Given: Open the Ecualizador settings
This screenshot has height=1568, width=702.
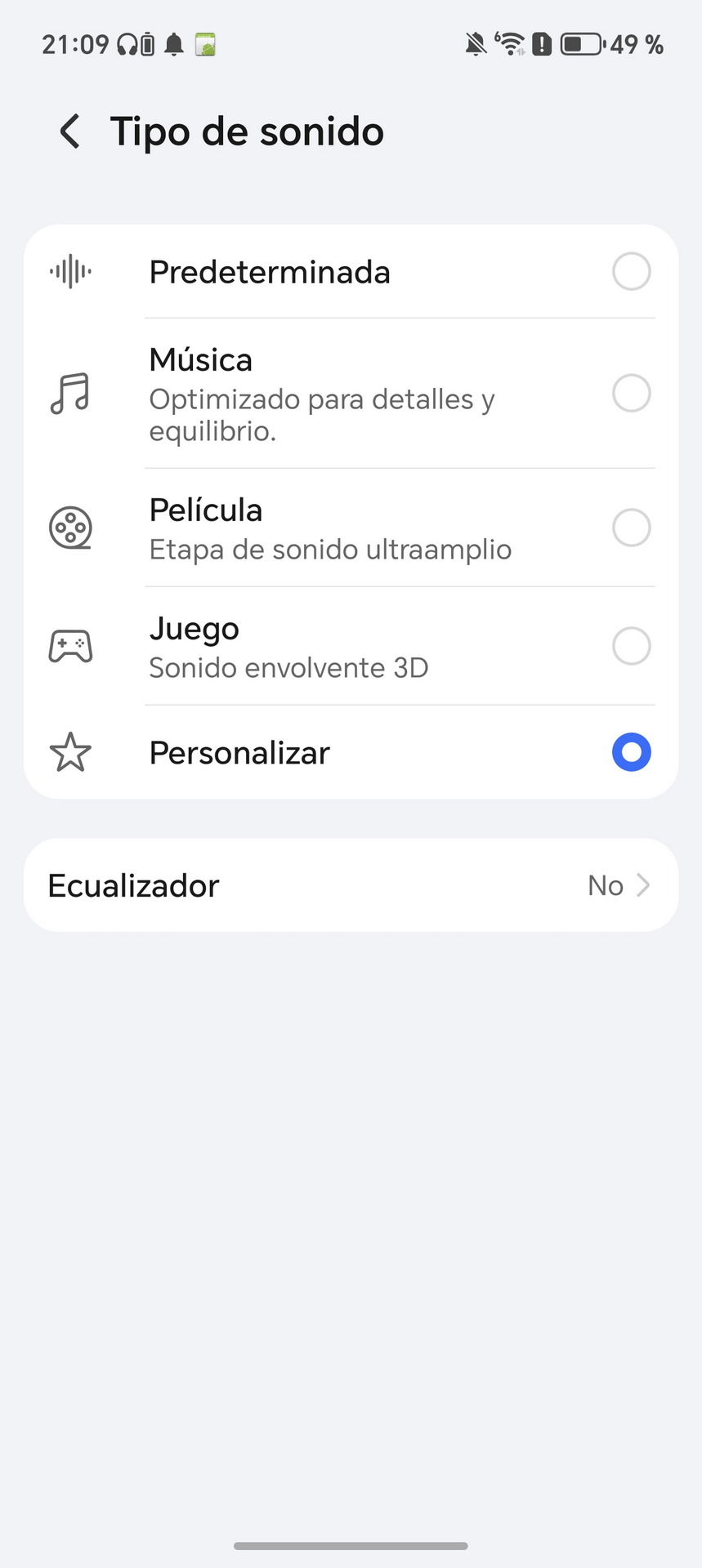Looking at the screenshot, I should (x=351, y=885).
